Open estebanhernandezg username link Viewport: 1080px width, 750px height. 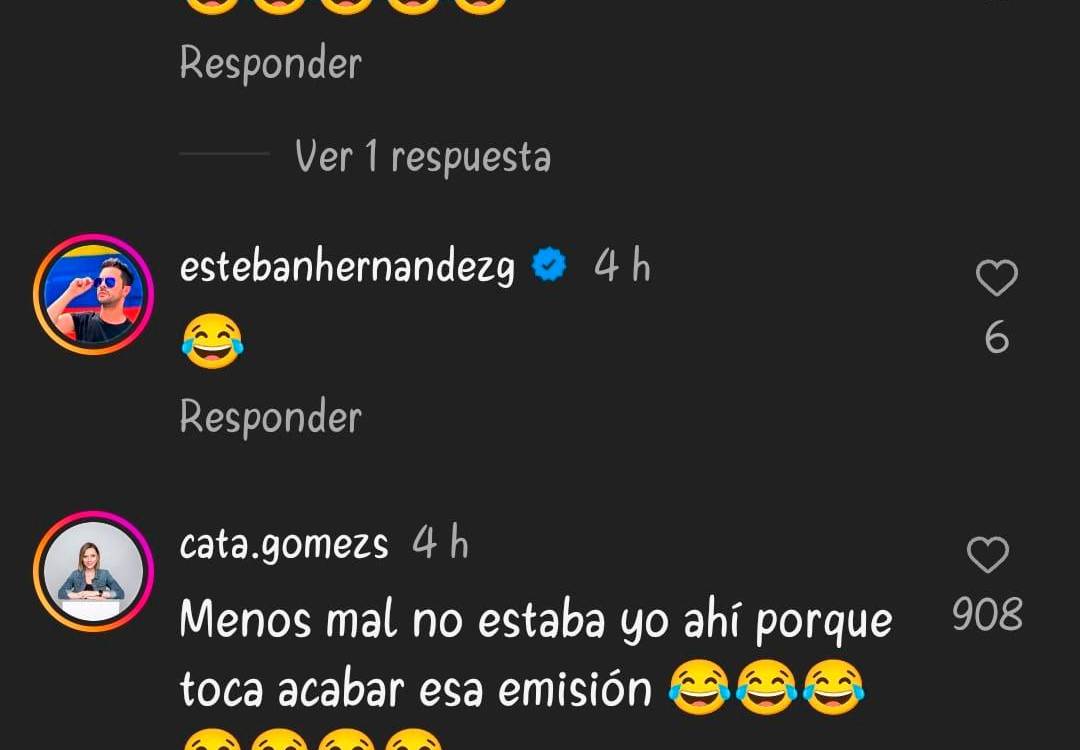pyautogui.click(x=347, y=268)
